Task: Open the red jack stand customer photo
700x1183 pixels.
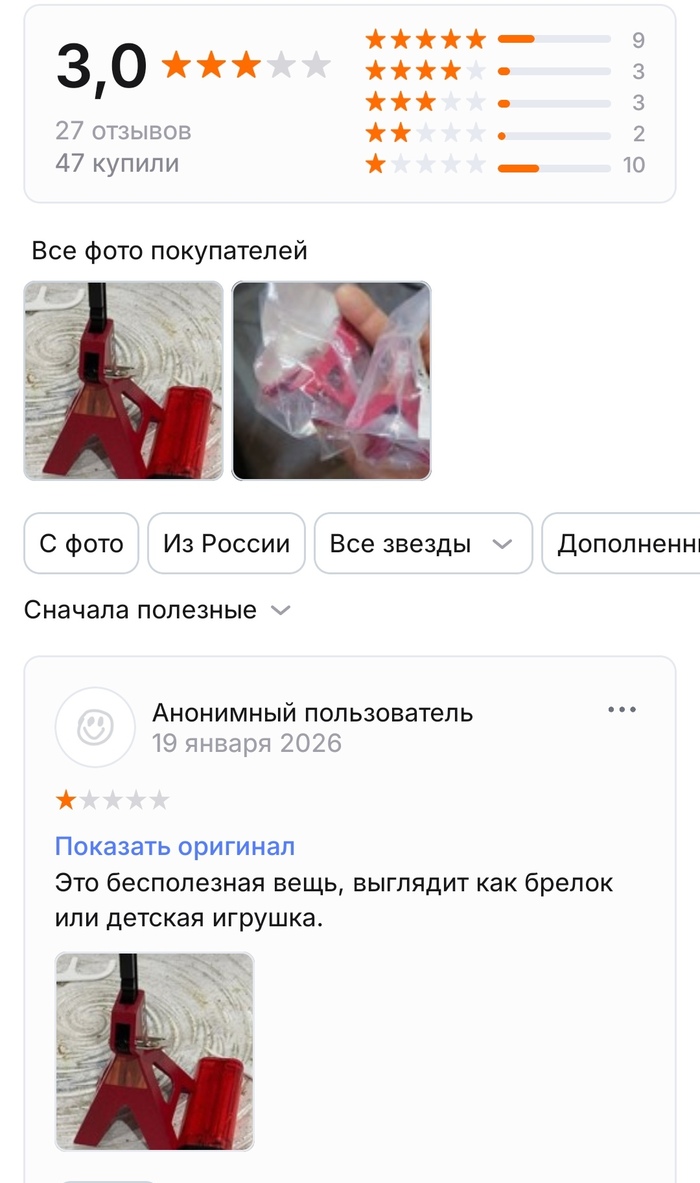Action: click(123, 380)
